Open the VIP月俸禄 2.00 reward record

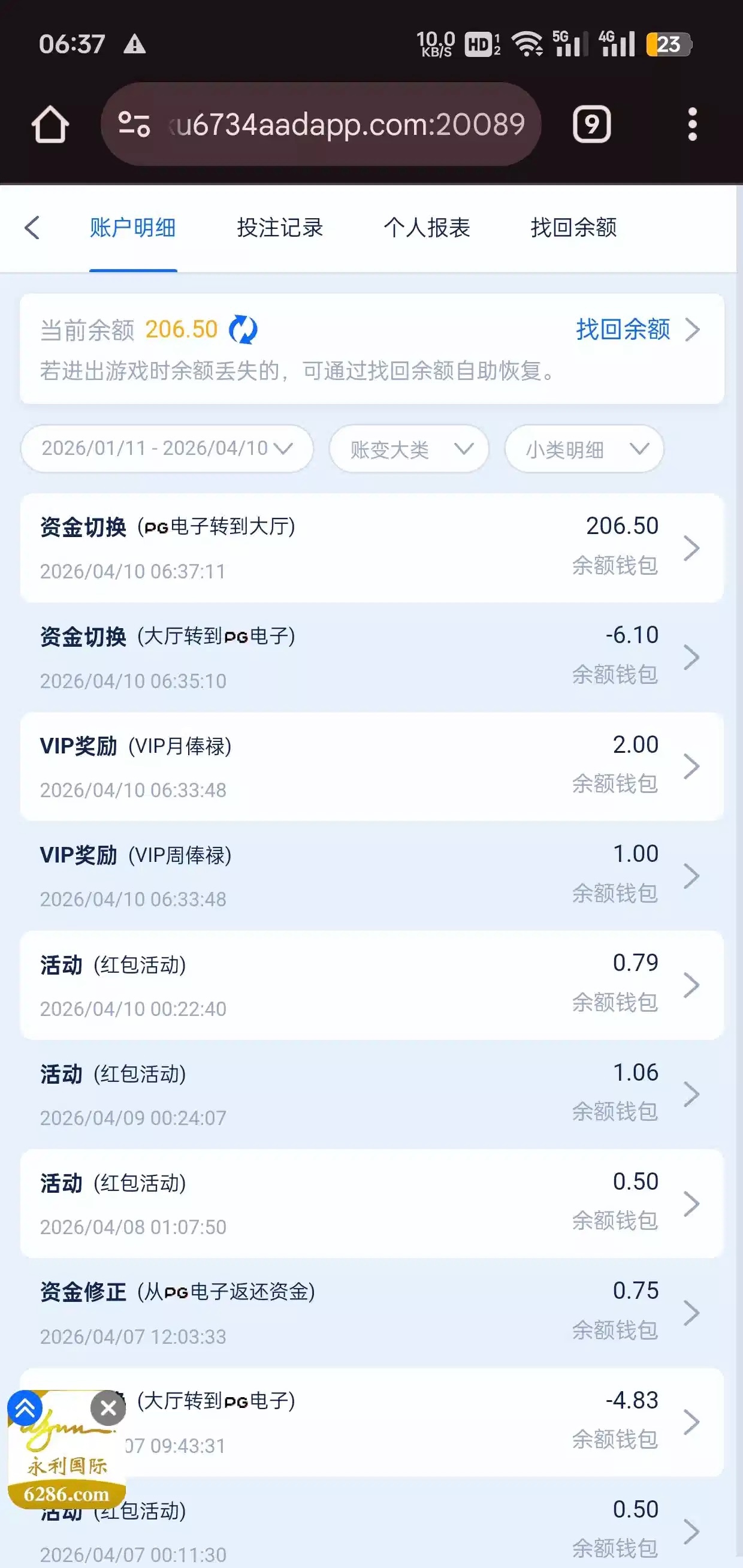coord(371,767)
